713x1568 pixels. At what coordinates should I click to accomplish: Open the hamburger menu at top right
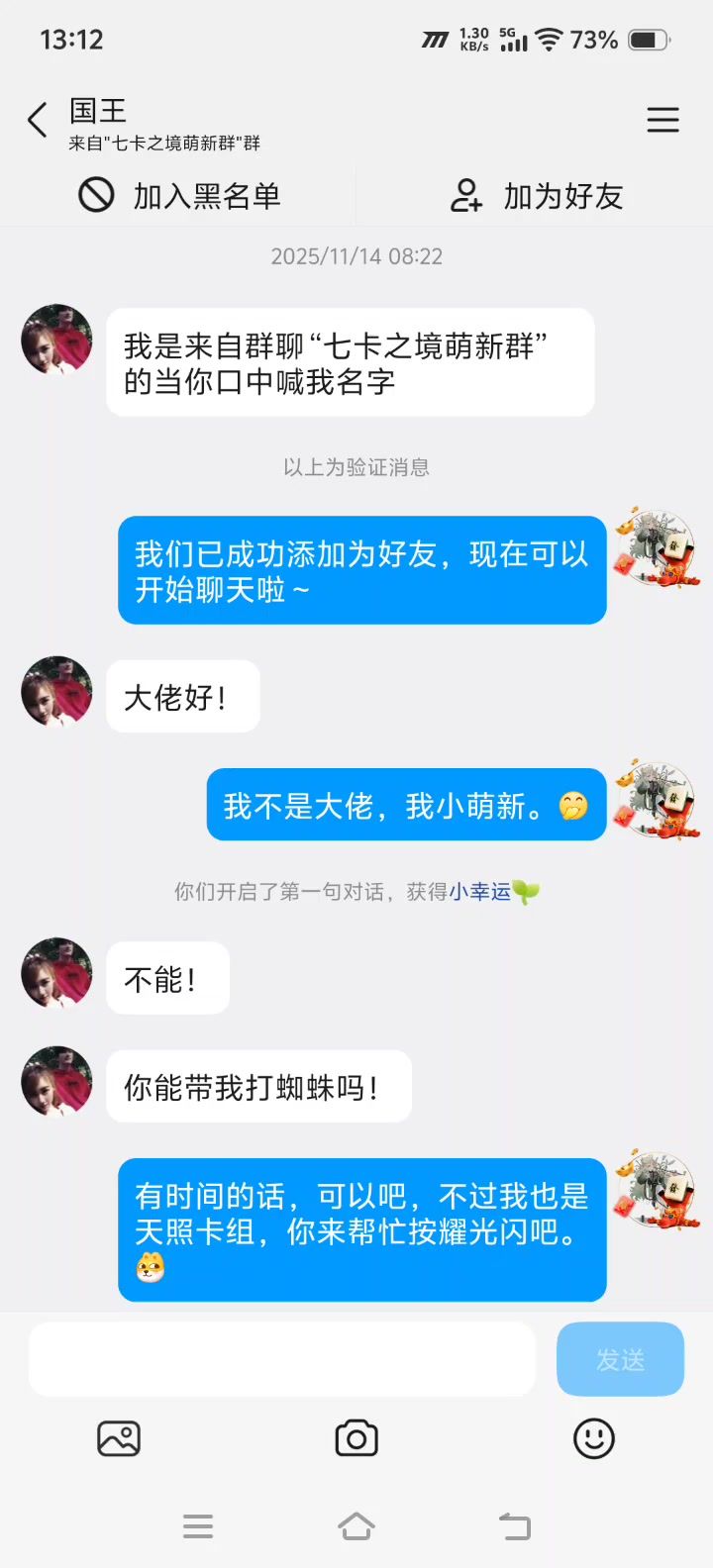(662, 120)
